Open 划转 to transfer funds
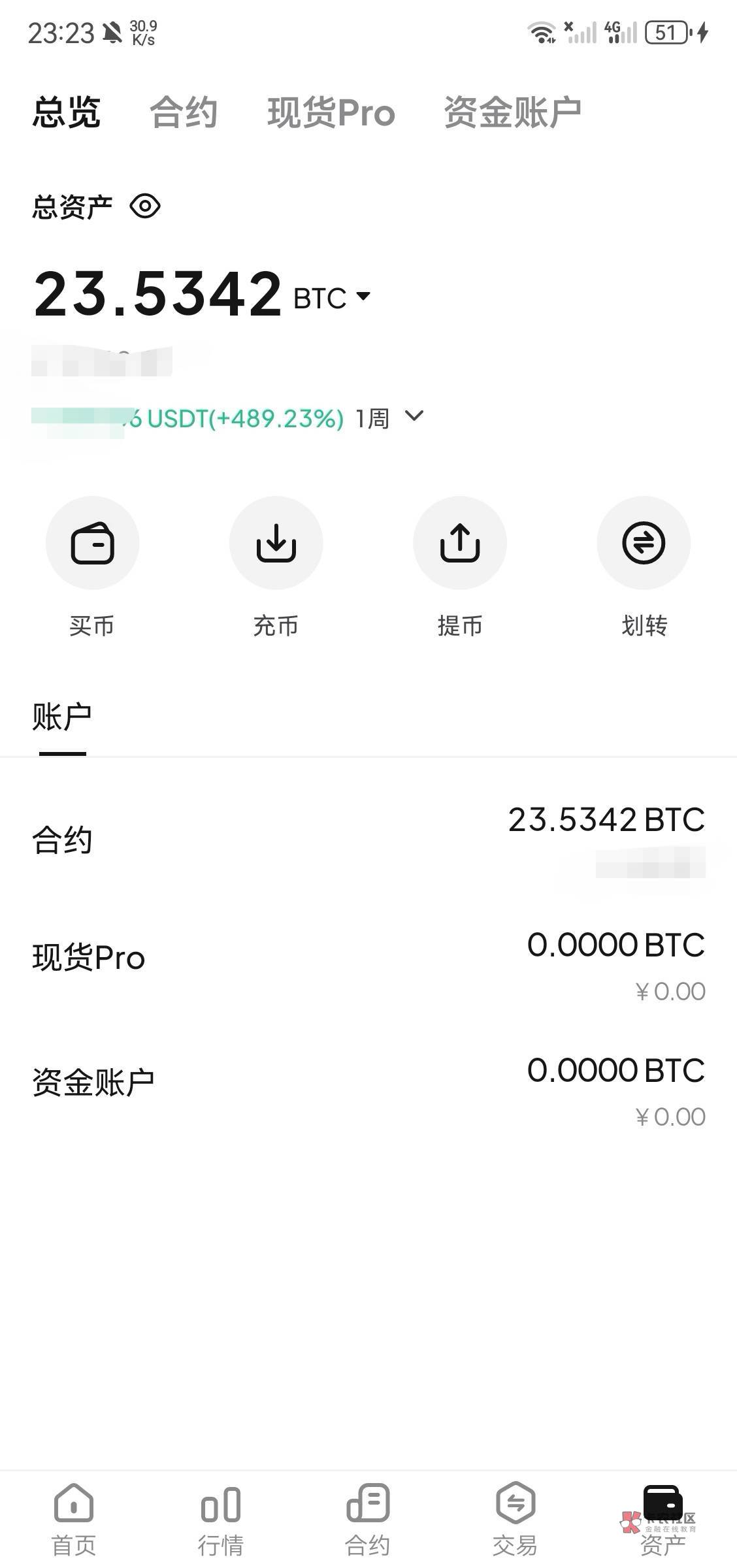 click(644, 566)
